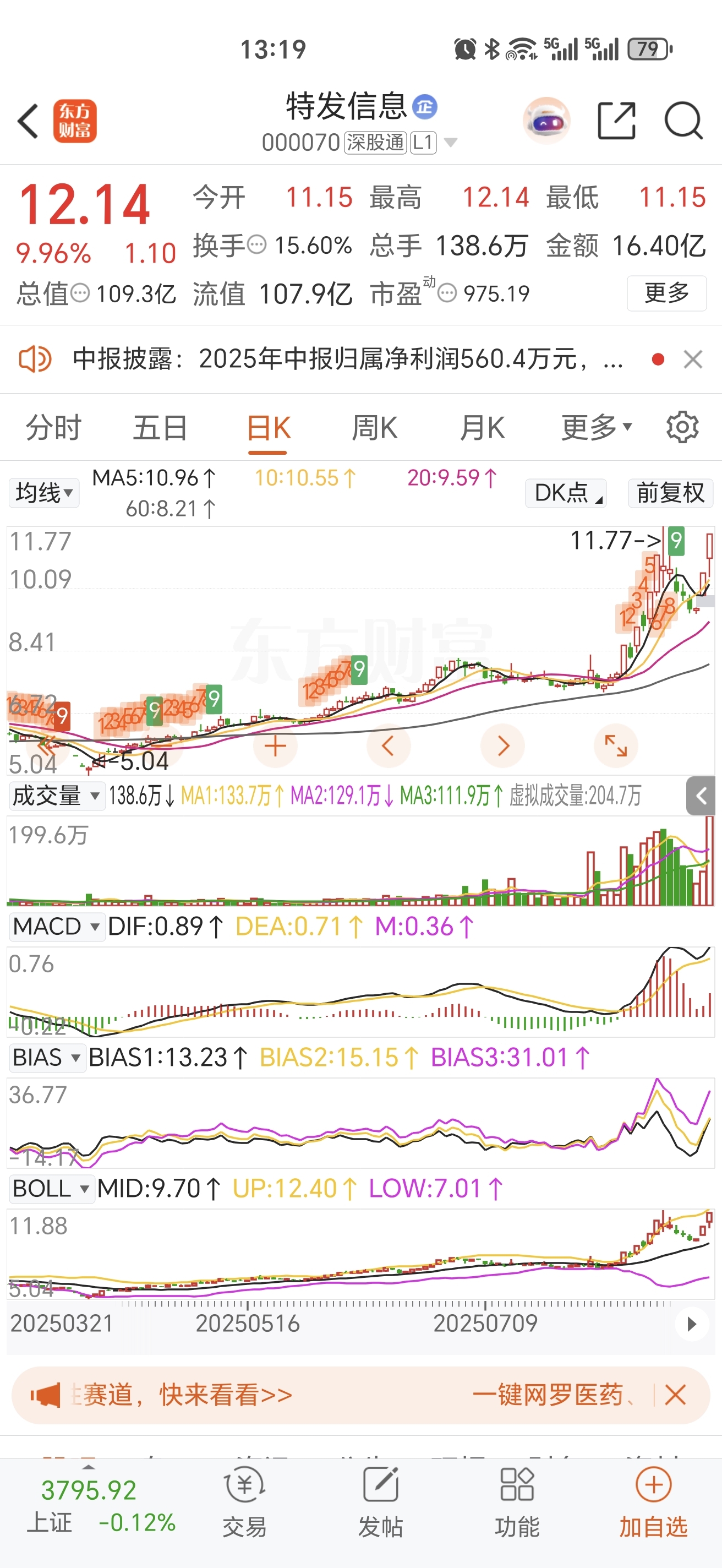Switch to the 五日 chart tab
Viewport: 722px width, 1568px height.
point(160,427)
